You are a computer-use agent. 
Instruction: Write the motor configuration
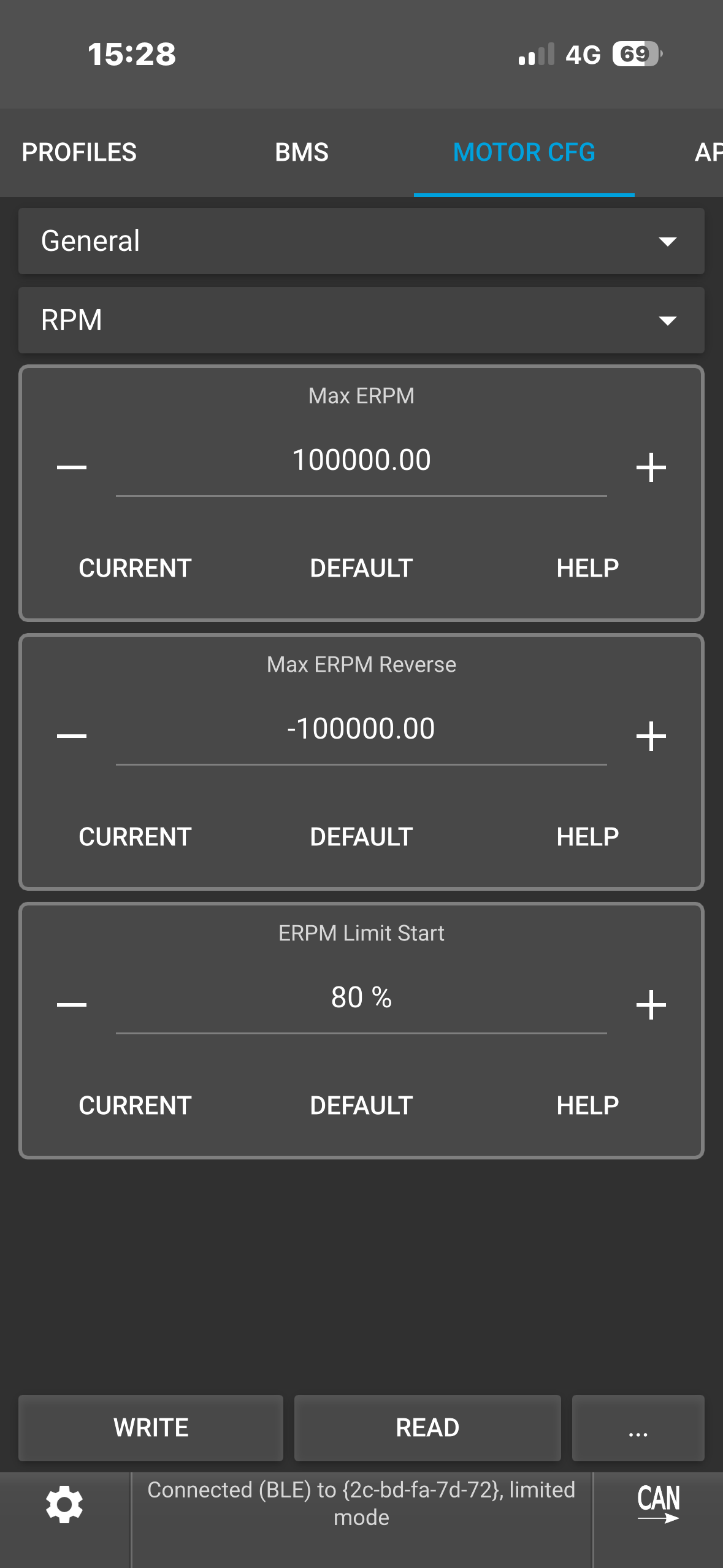coord(151,1428)
